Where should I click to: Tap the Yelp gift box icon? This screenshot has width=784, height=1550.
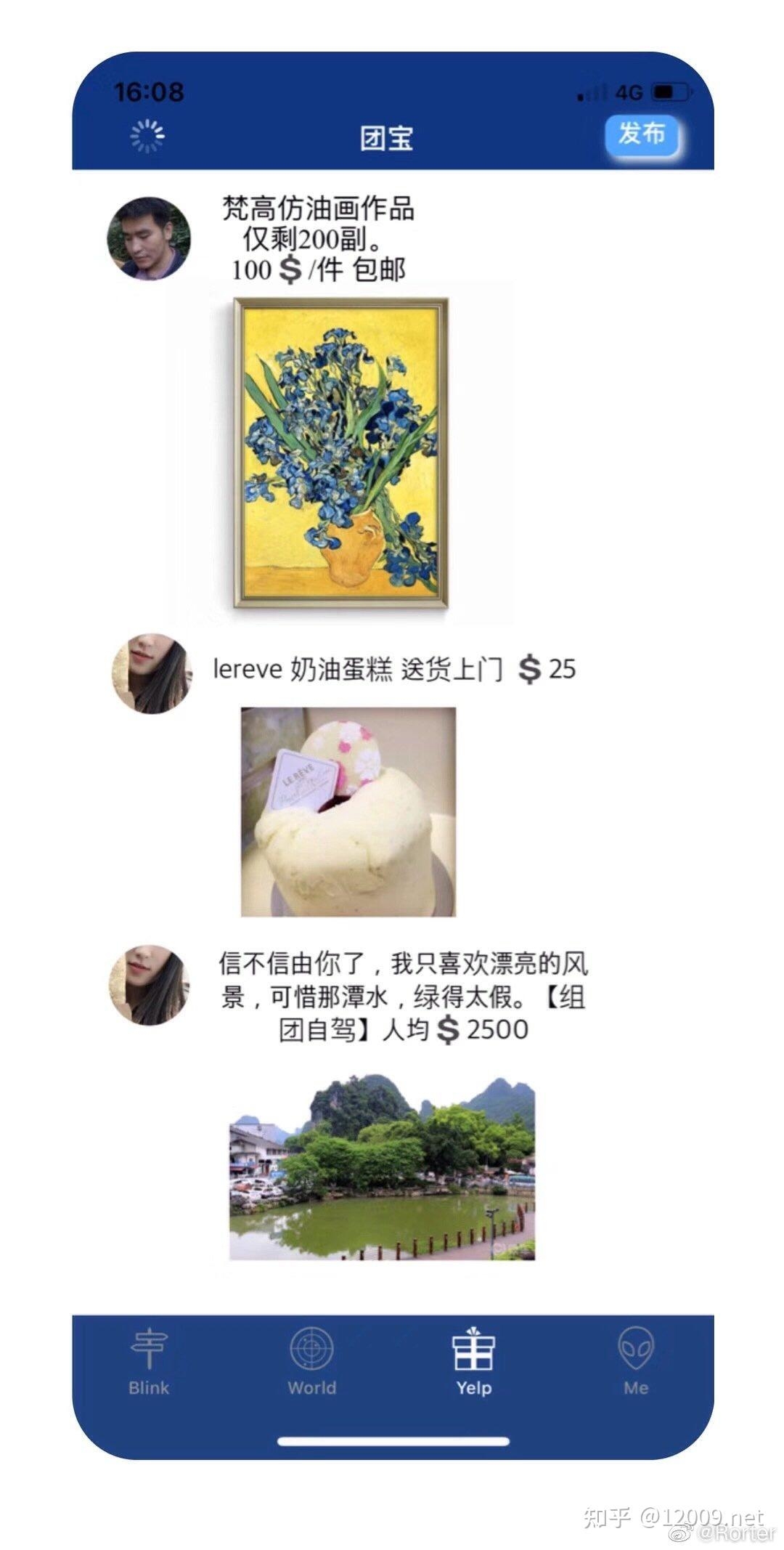(x=475, y=1347)
